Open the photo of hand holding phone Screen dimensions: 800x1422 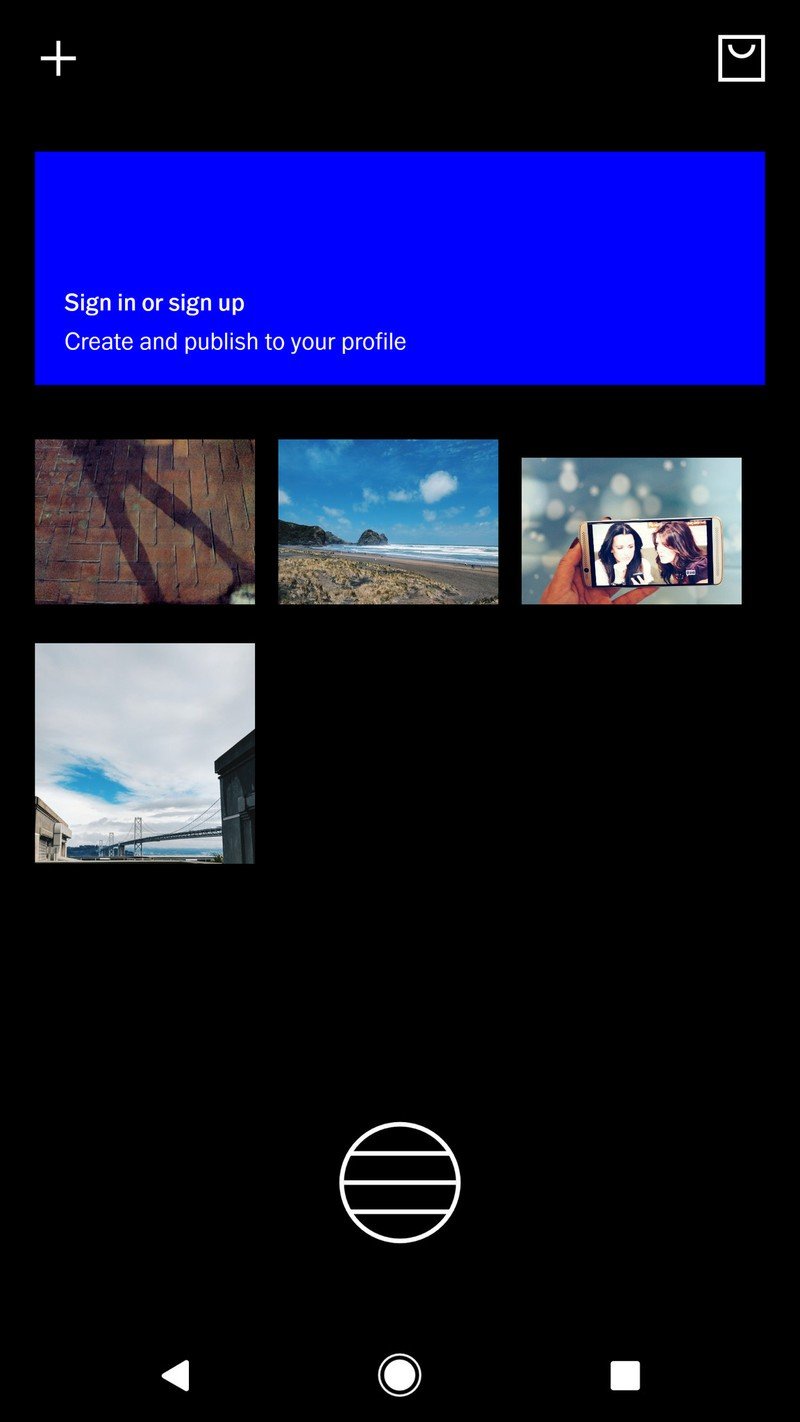click(x=631, y=531)
